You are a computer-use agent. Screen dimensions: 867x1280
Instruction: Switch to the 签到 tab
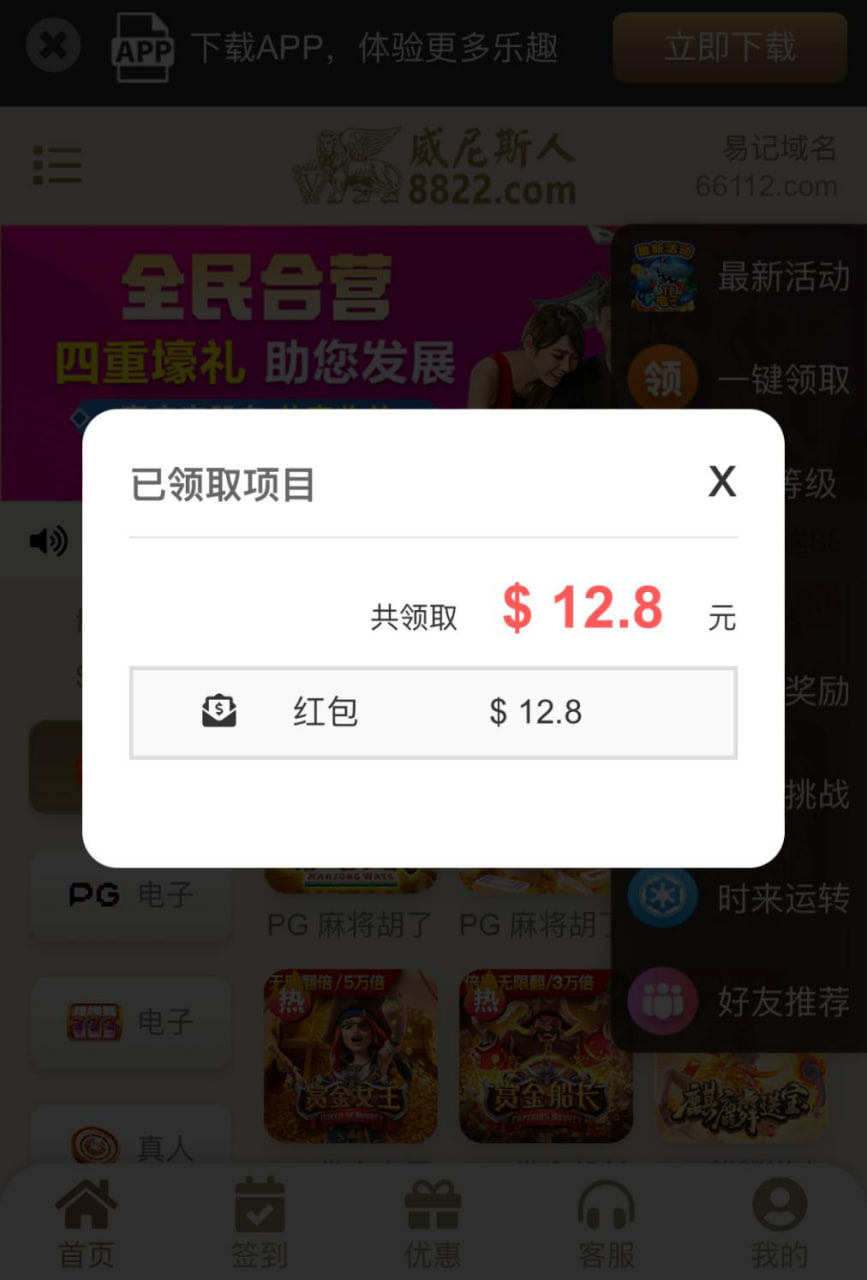pyautogui.click(x=260, y=1222)
